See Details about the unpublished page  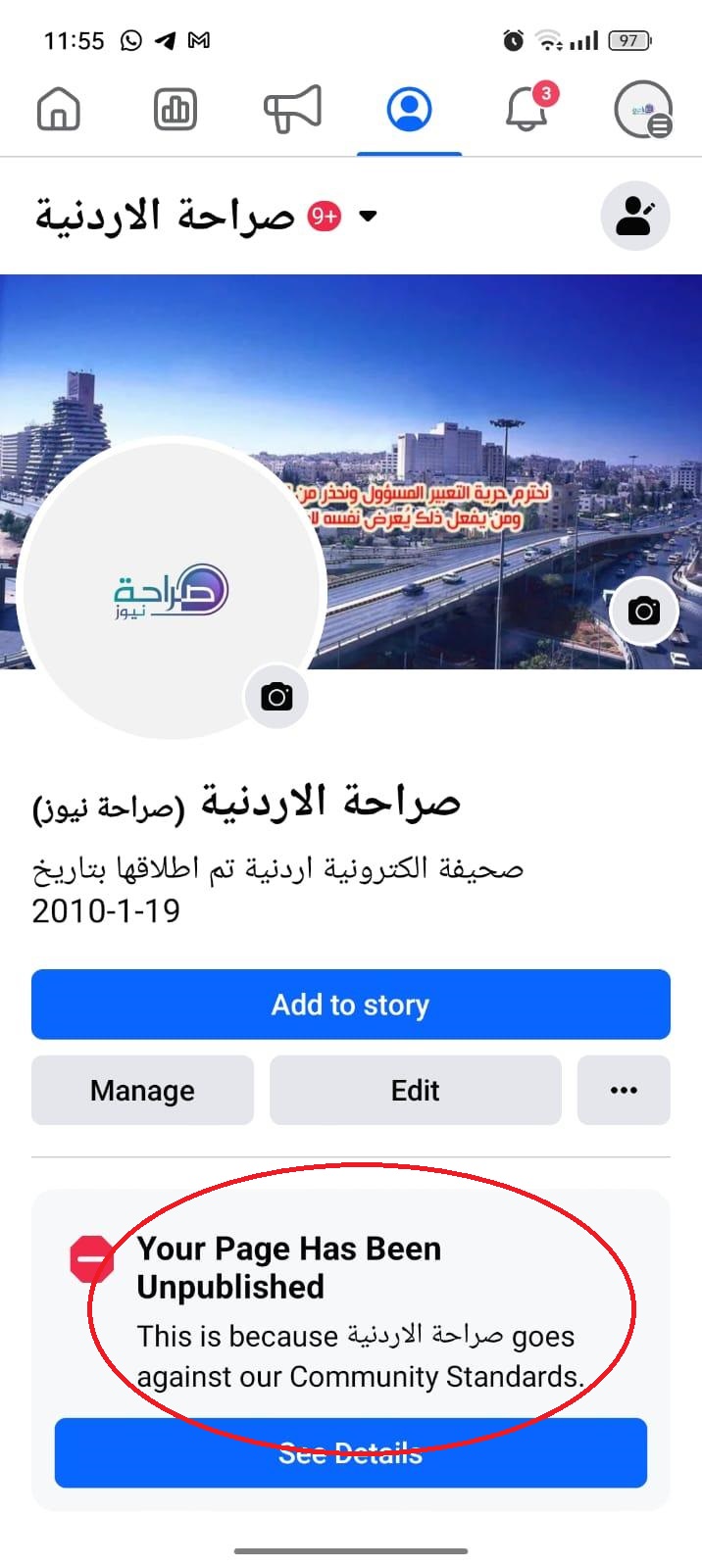351,1452
